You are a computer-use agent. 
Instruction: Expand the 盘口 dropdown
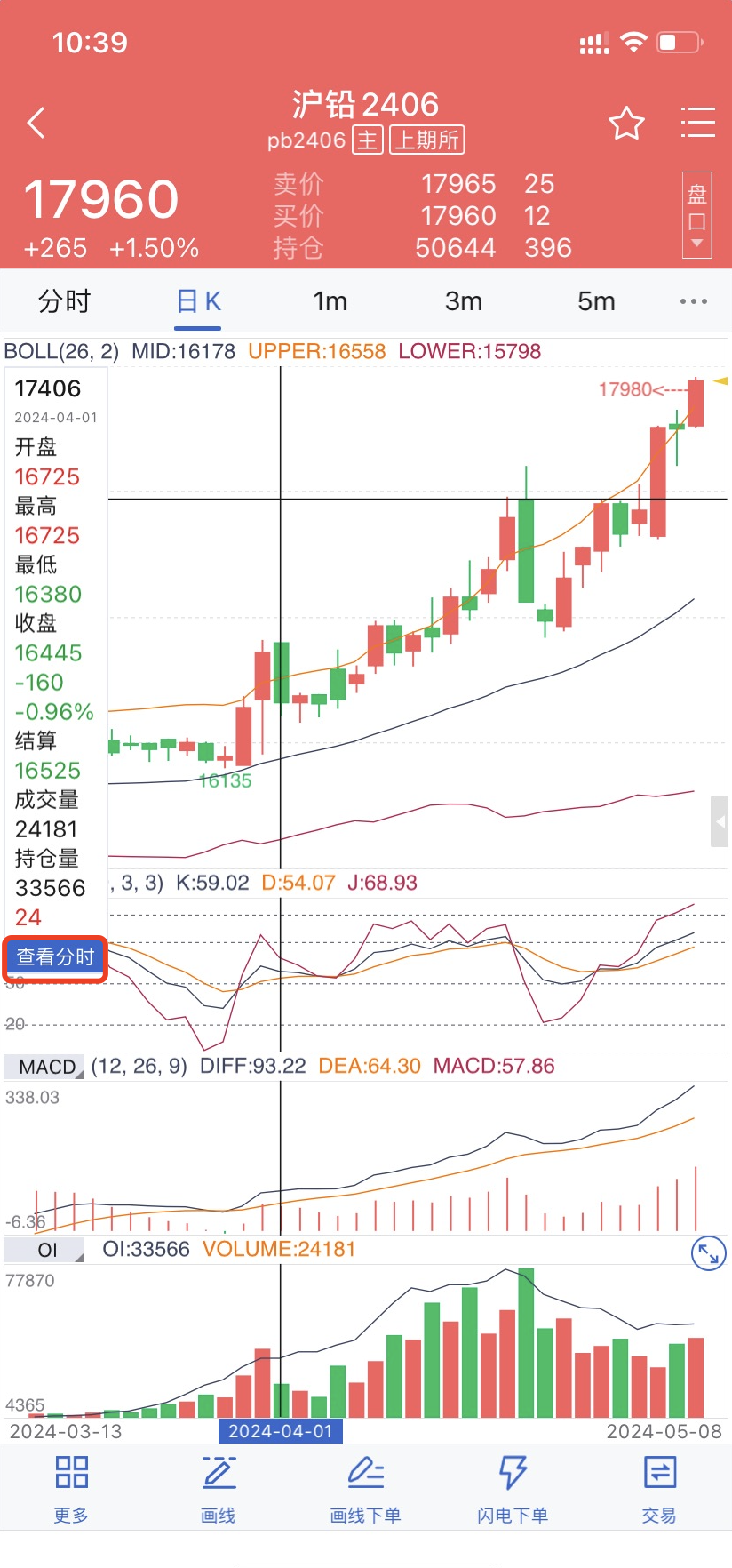[696, 215]
